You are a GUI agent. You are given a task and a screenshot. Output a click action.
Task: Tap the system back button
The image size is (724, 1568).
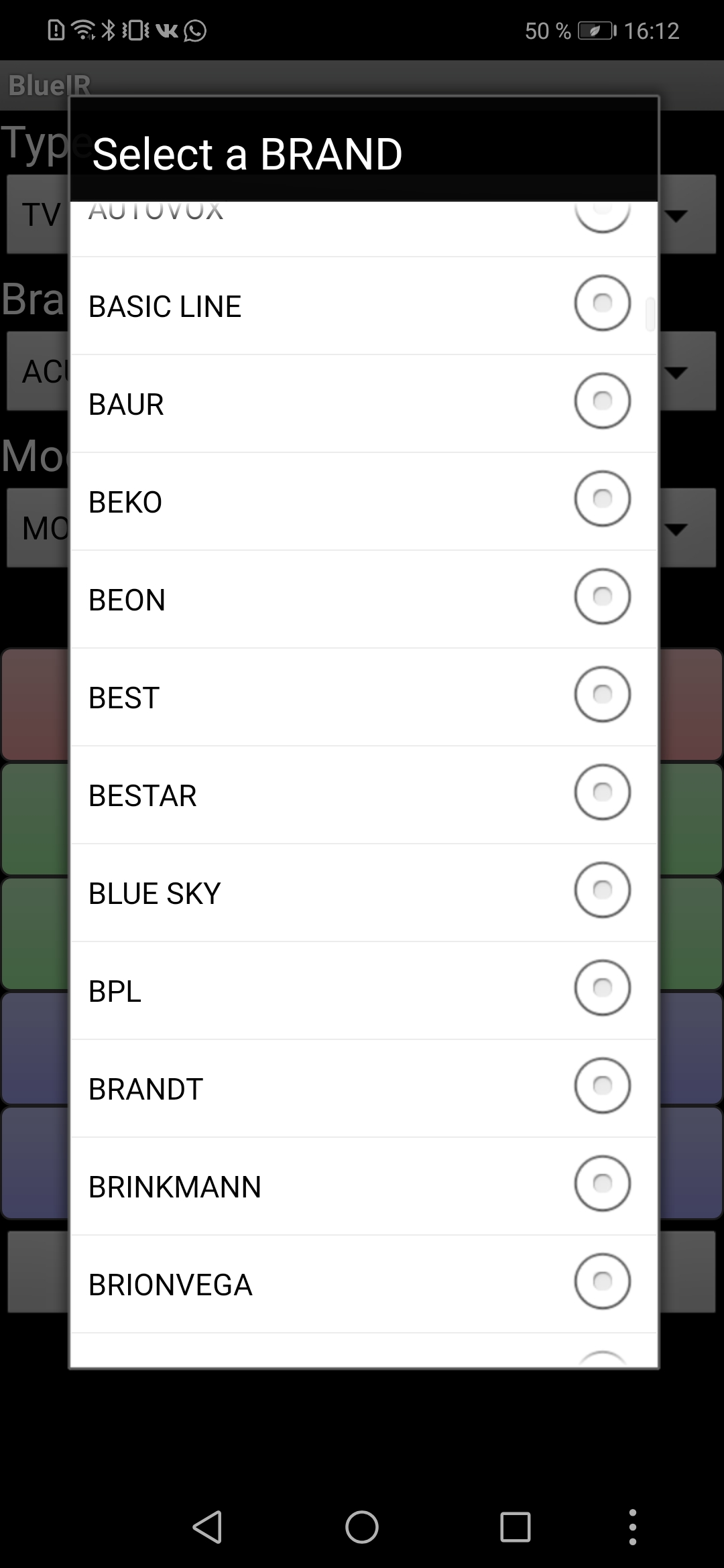(x=207, y=1528)
